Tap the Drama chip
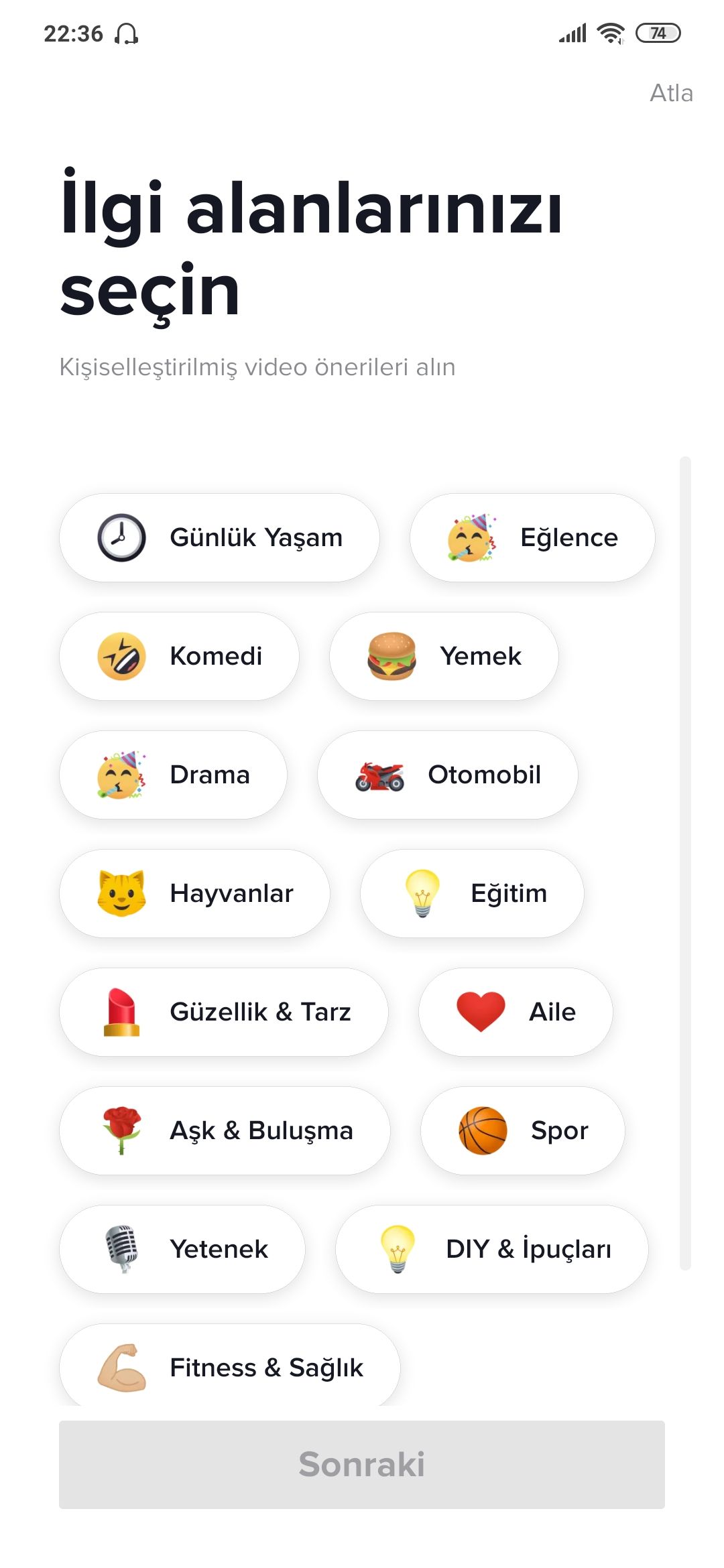 173,775
